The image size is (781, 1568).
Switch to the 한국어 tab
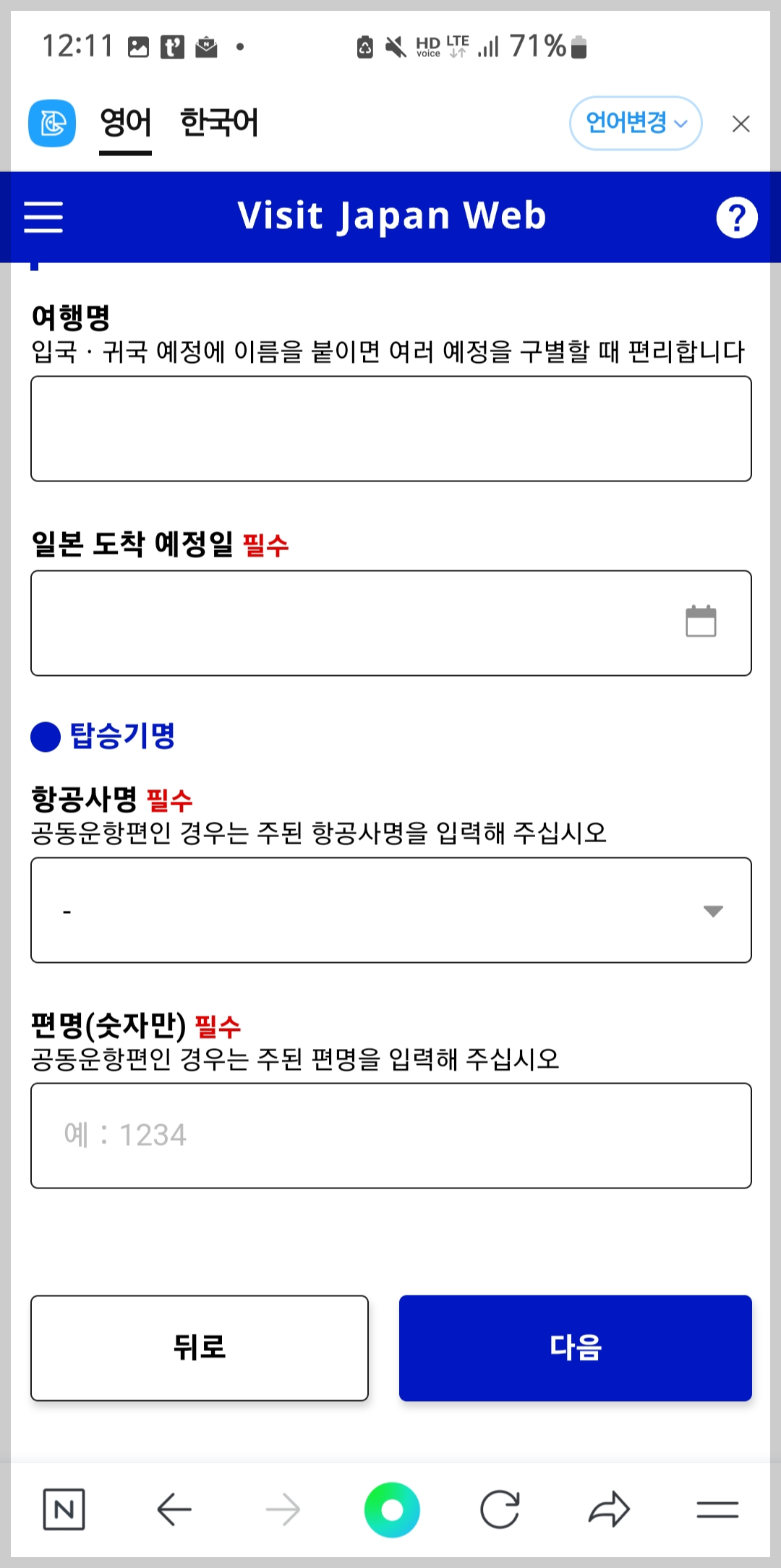click(x=221, y=123)
